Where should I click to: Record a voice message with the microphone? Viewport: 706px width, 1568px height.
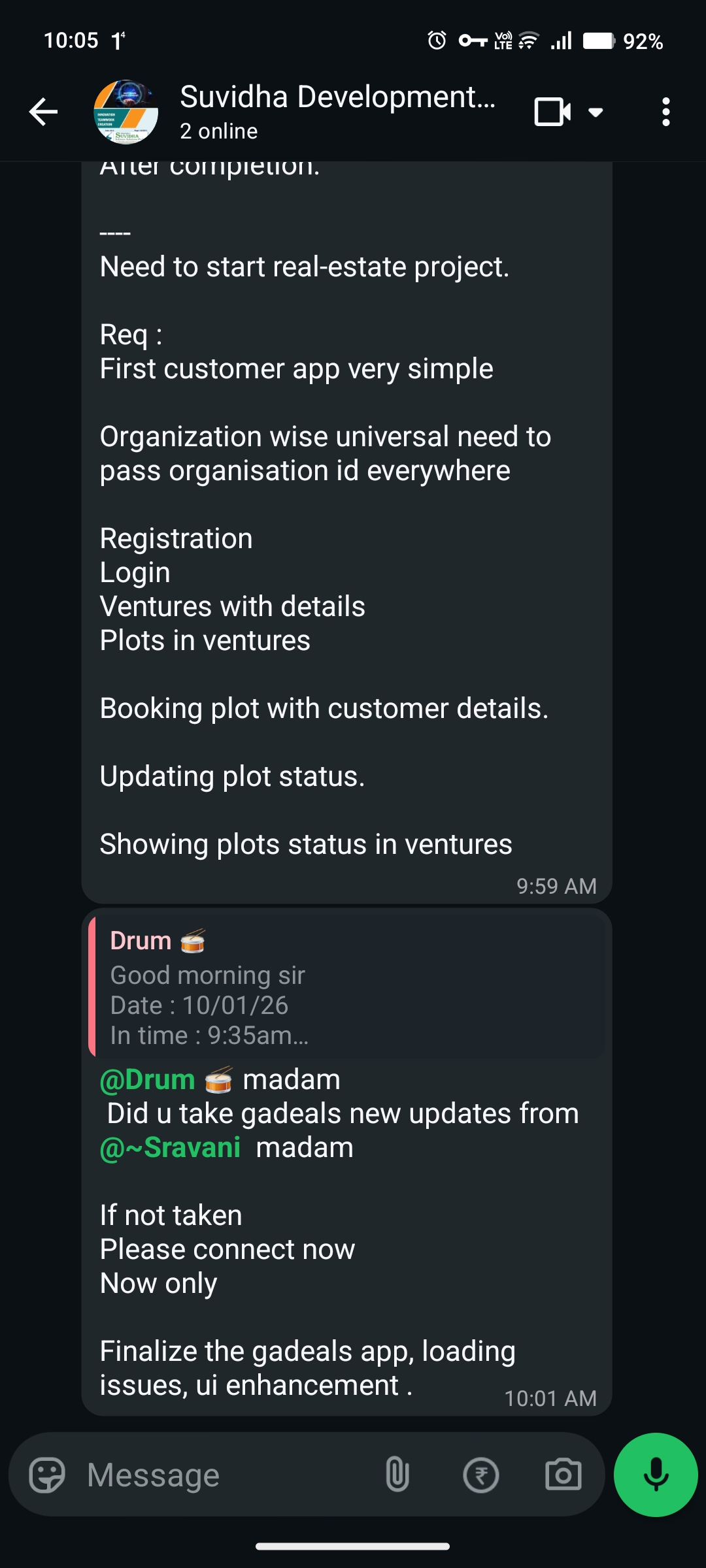(656, 1475)
